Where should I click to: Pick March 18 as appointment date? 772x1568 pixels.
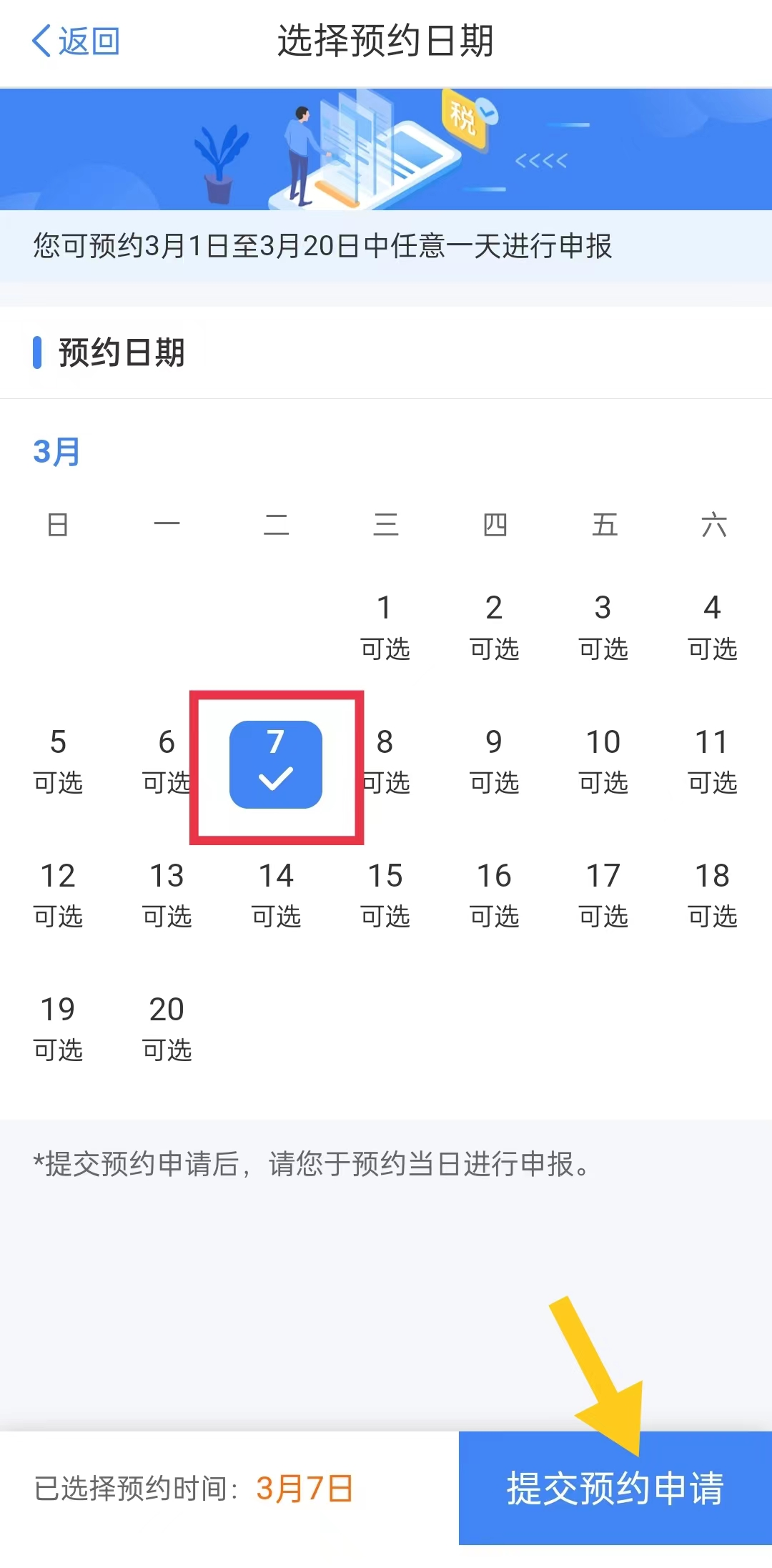coord(712,894)
